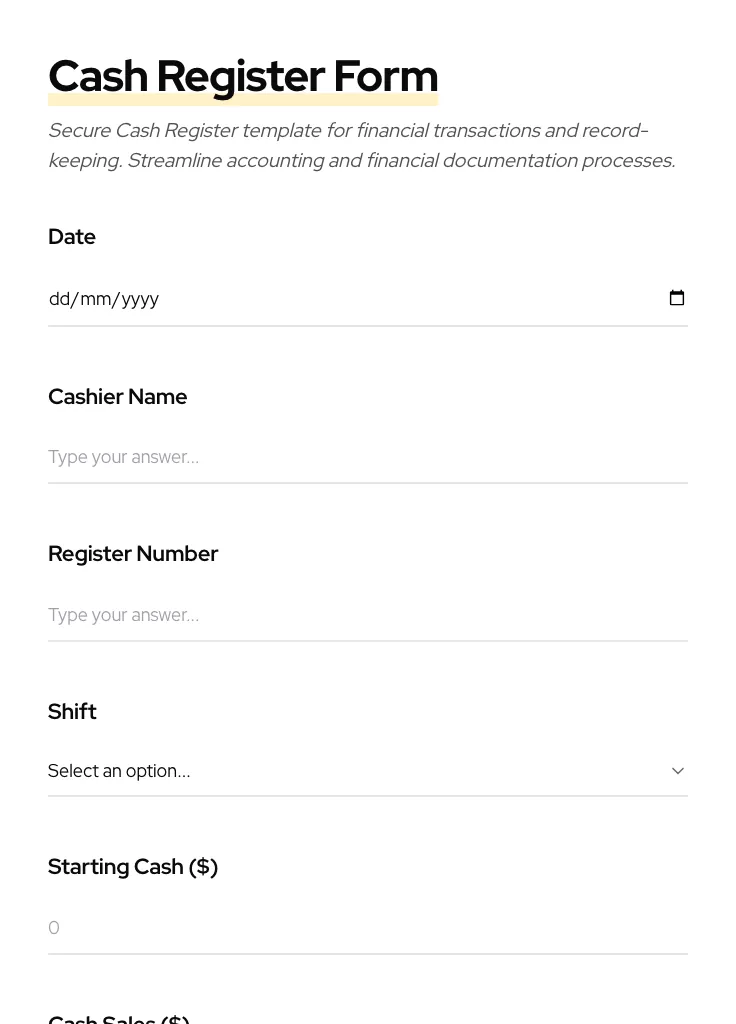736x1024 pixels.
Task: Click the yellow highlight under the title
Action: click(243, 100)
